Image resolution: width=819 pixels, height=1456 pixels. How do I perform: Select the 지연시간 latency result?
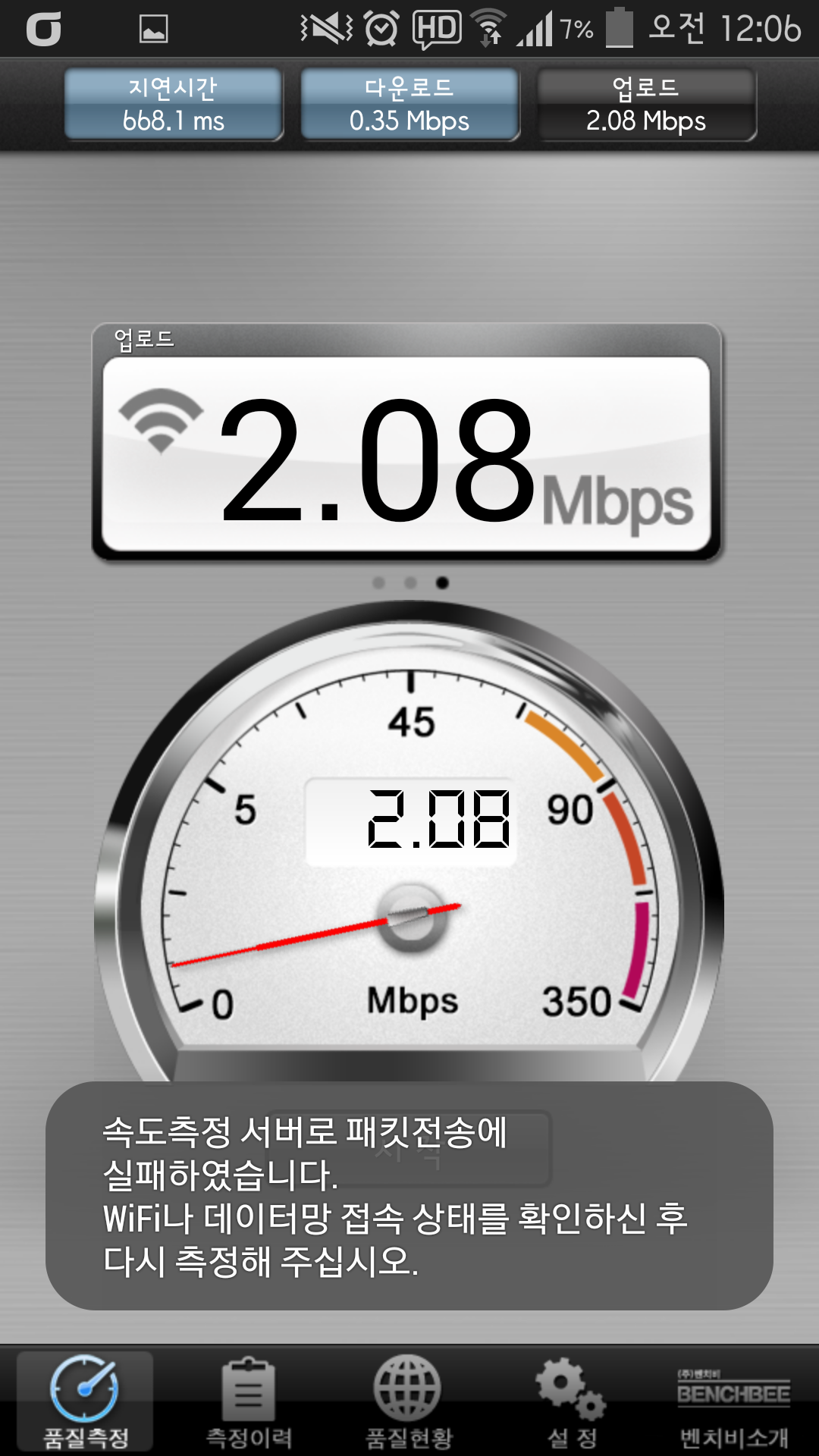(x=174, y=105)
